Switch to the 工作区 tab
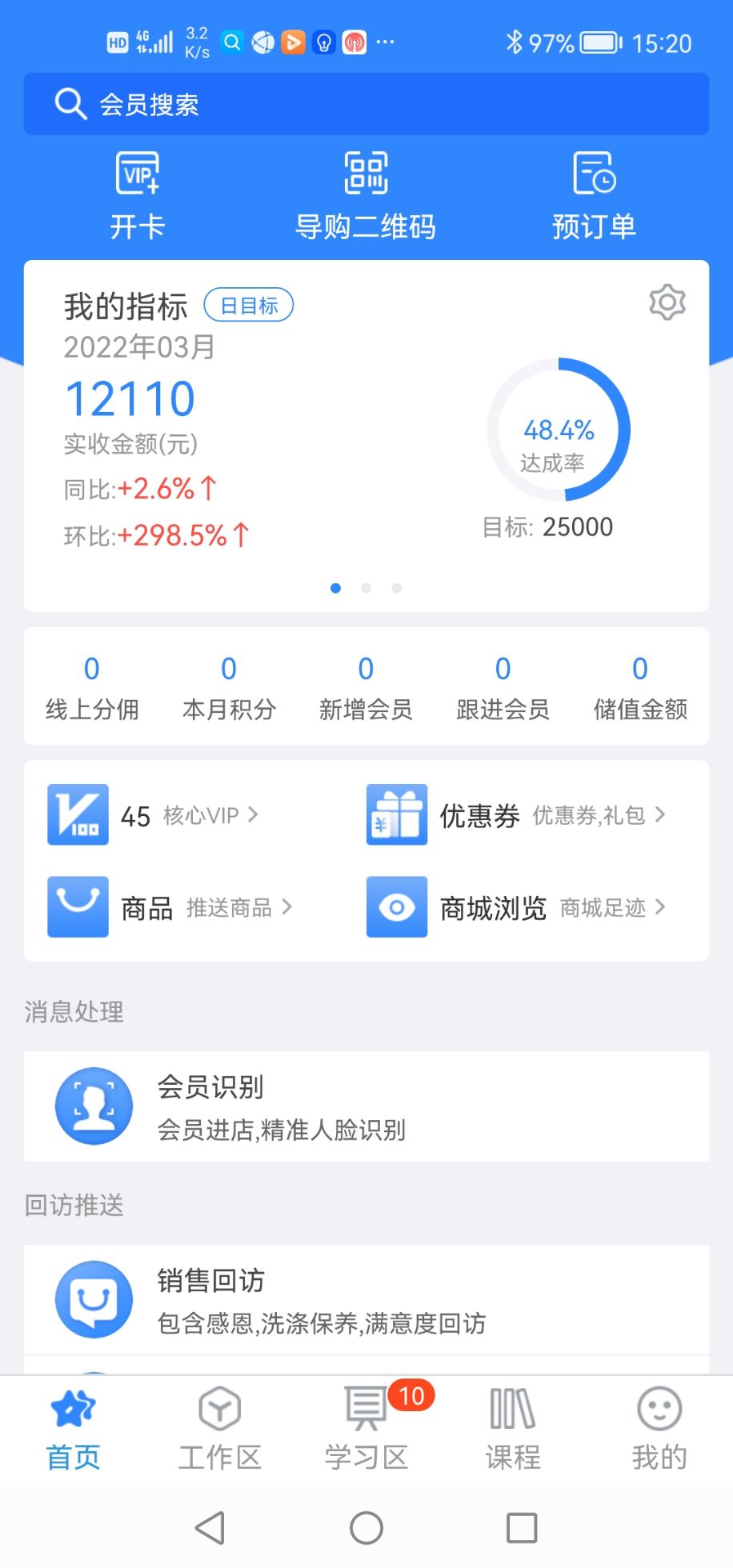This screenshot has height=1568, width=733. (219, 1429)
